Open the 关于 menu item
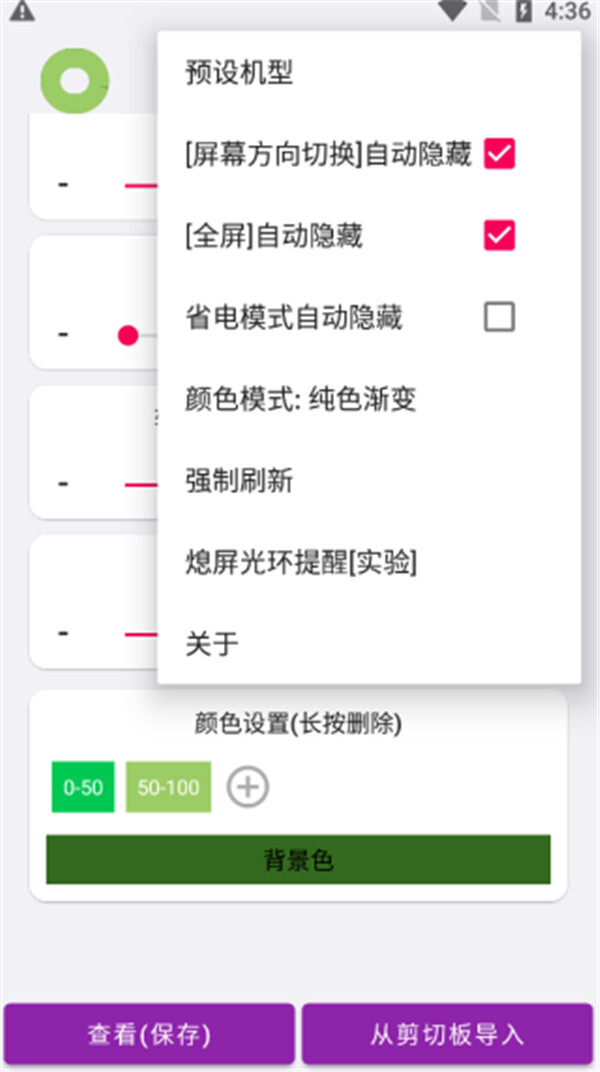Viewport: 600px width, 1072px height. (369, 643)
